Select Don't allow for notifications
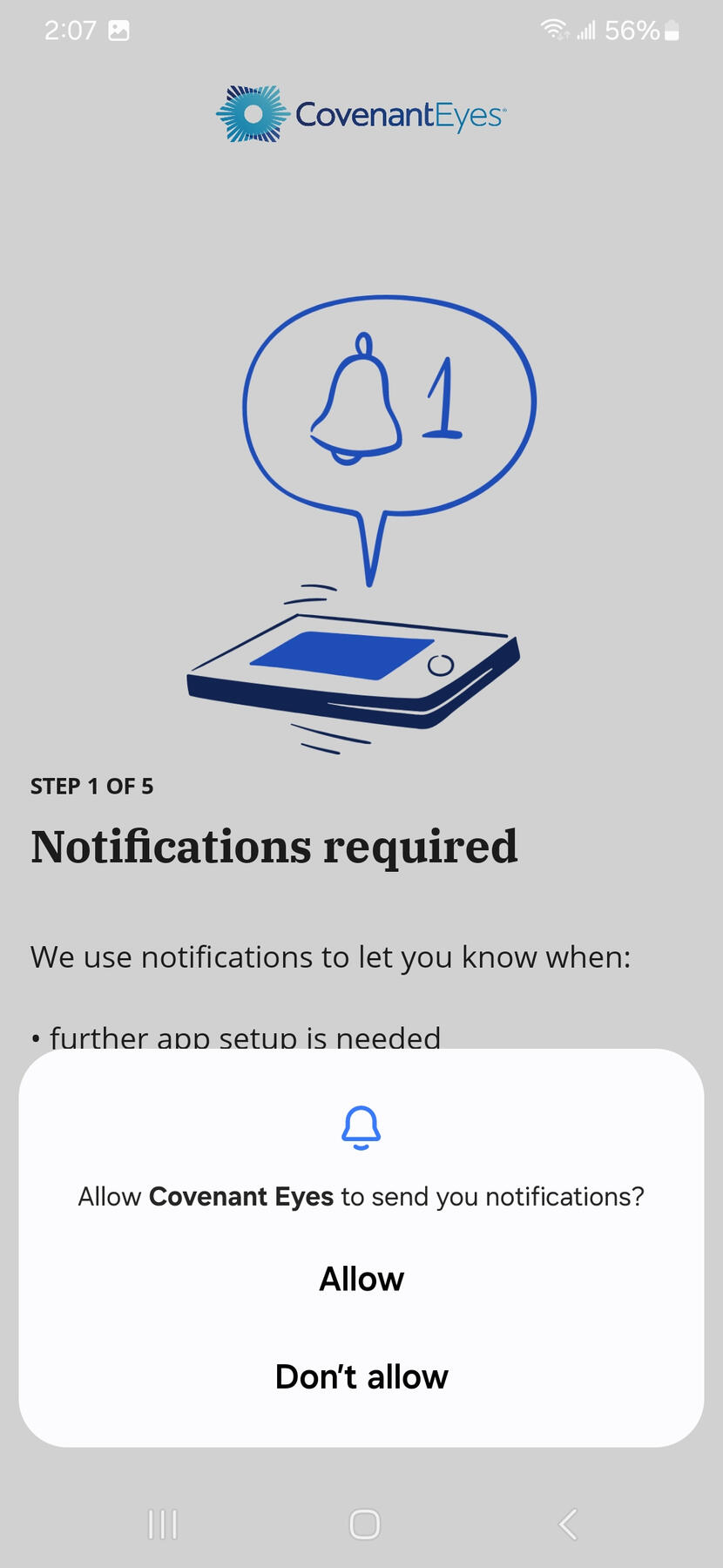This screenshot has height=1568, width=723. [361, 1376]
